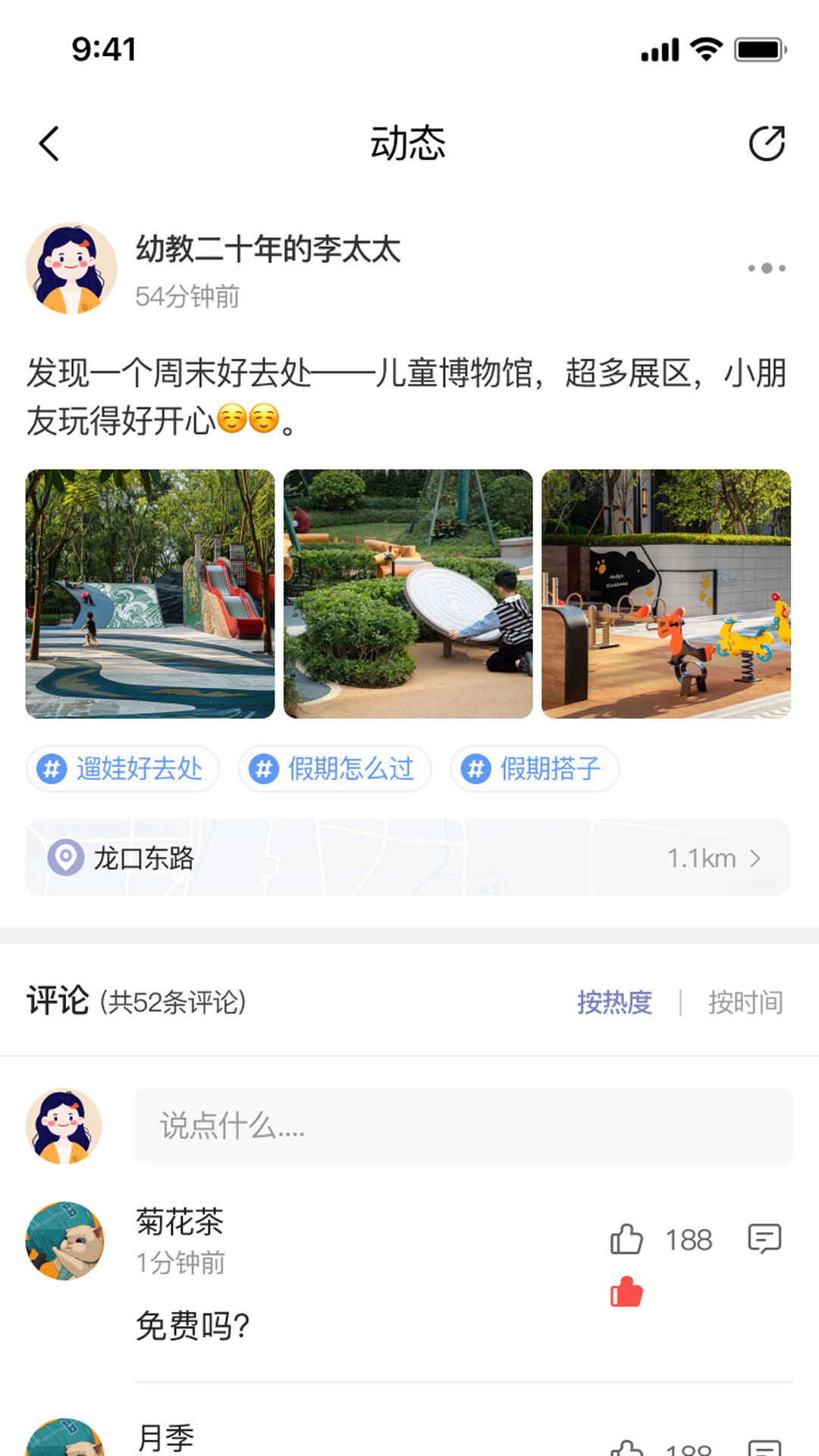Tap the 动态 title in the header
The image size is (819, 1456).
(409, 143)
